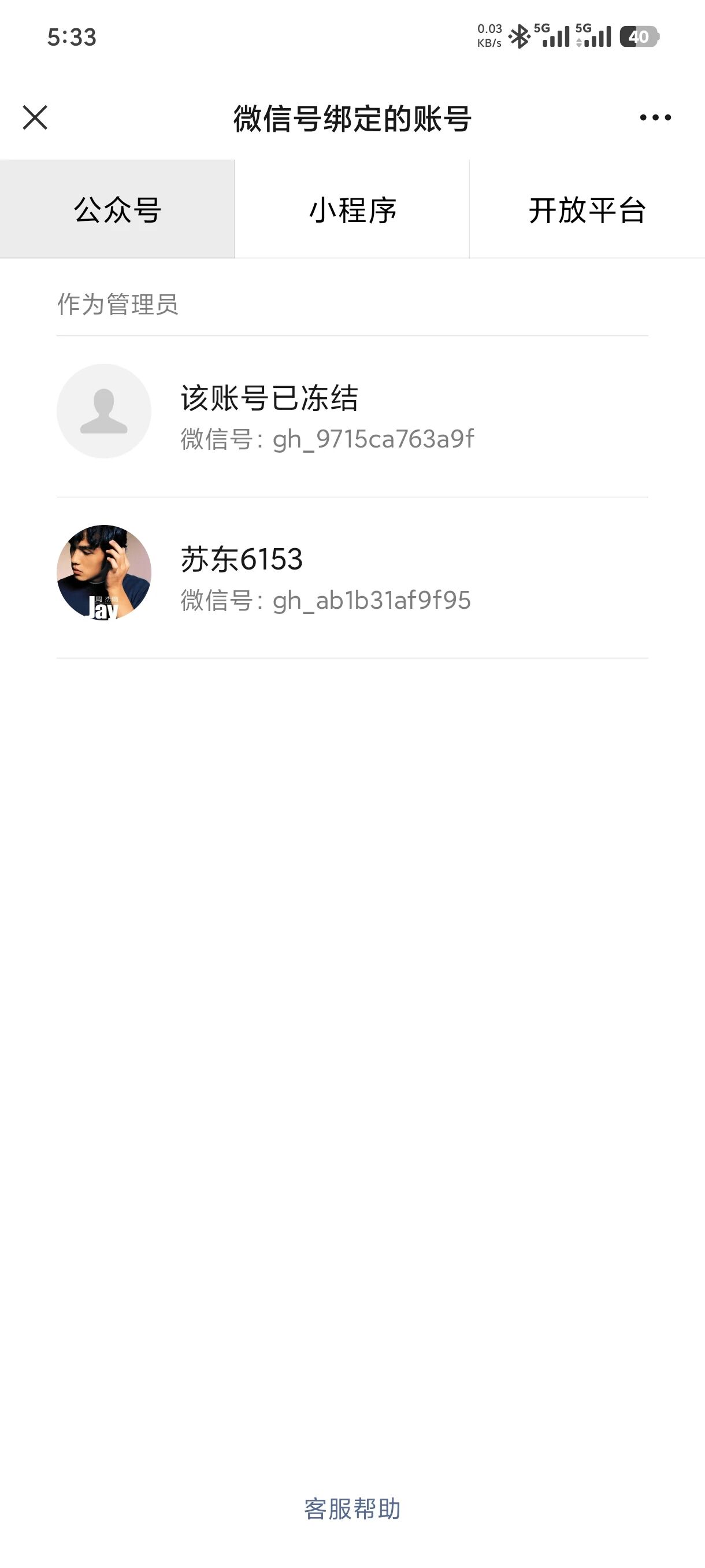
Task: Select the 公众号 tab
Action: pos(117,209)
